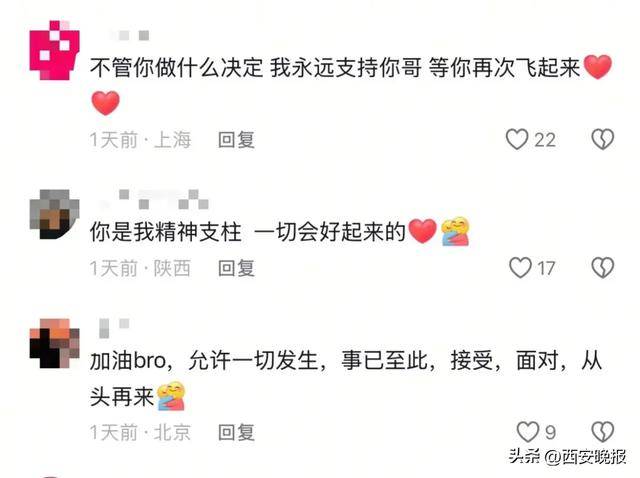This screenshot has width=640, height=478.
Task: Open the avatar of the 加油bro commenter
Action: 53,343
